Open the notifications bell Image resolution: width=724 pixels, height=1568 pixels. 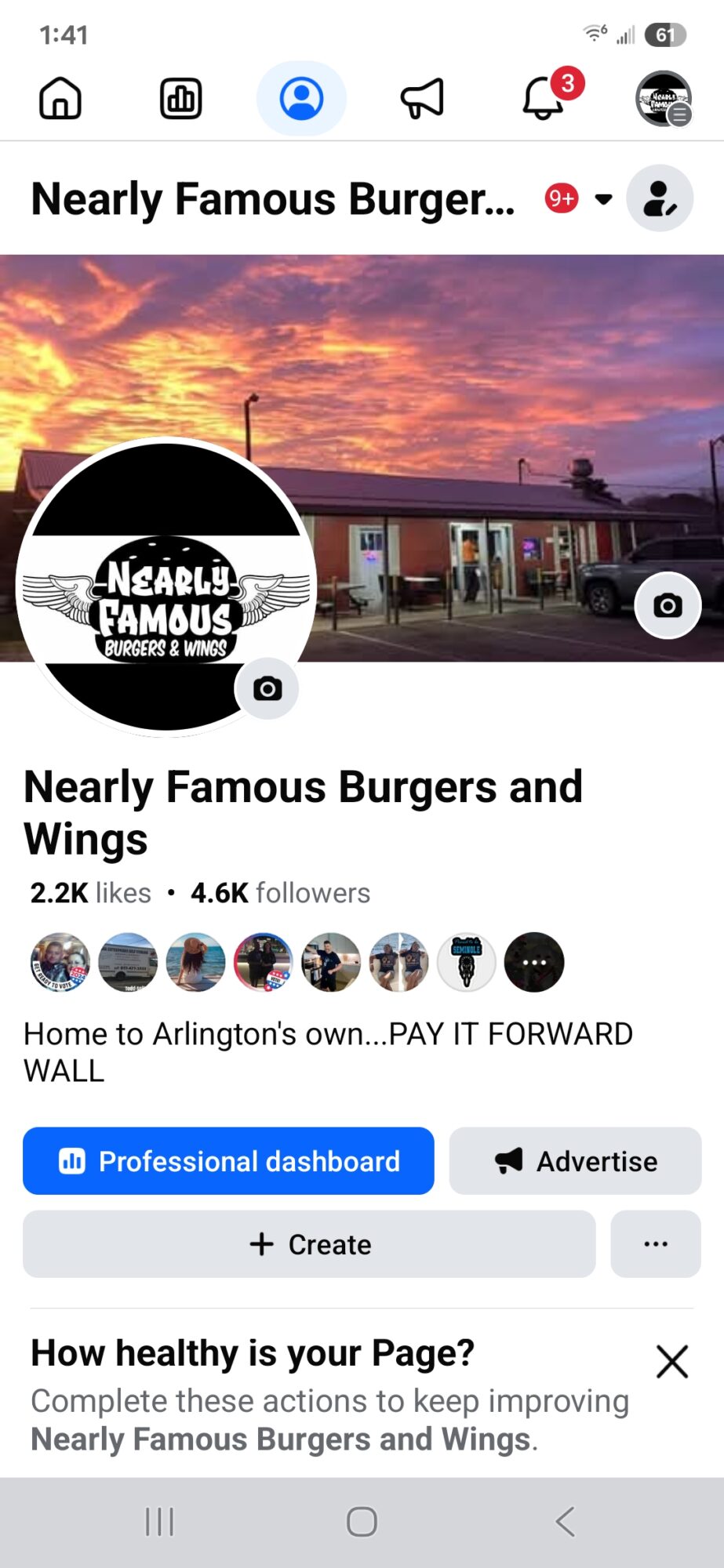543,99
